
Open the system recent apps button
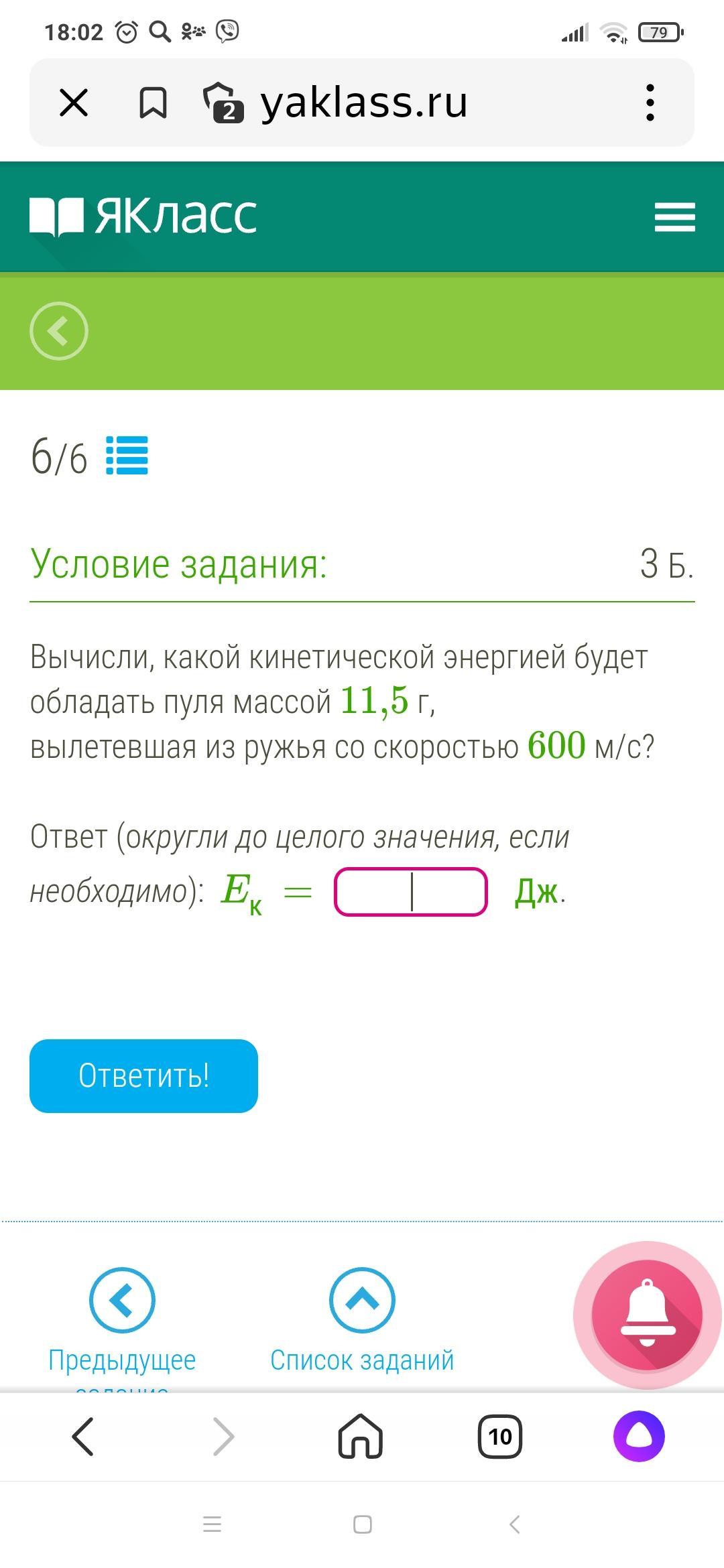[x=213, y=1525]
